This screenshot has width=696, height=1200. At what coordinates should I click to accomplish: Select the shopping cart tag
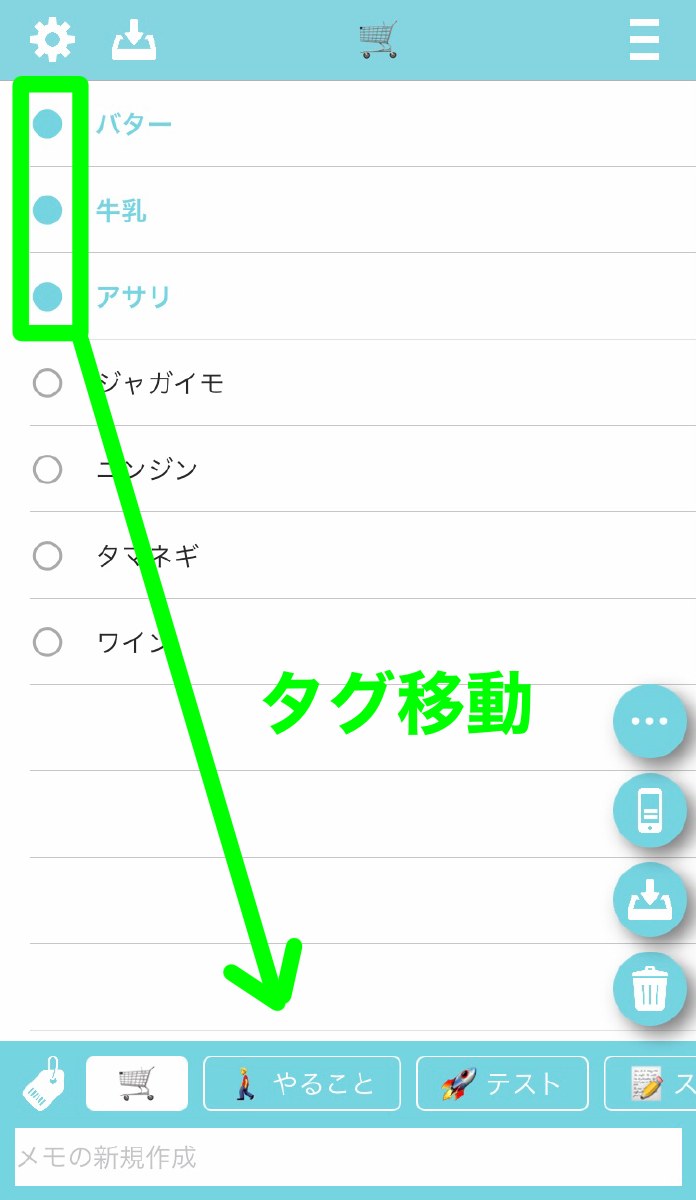tap(137, 1083)
